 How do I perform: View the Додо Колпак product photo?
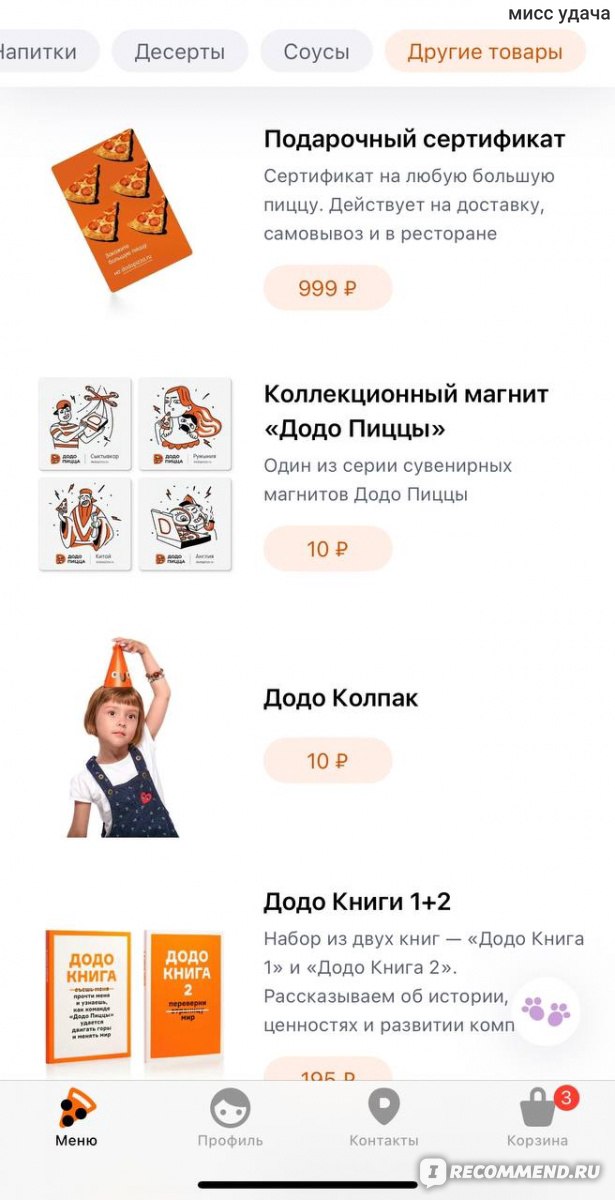[122, 738]
